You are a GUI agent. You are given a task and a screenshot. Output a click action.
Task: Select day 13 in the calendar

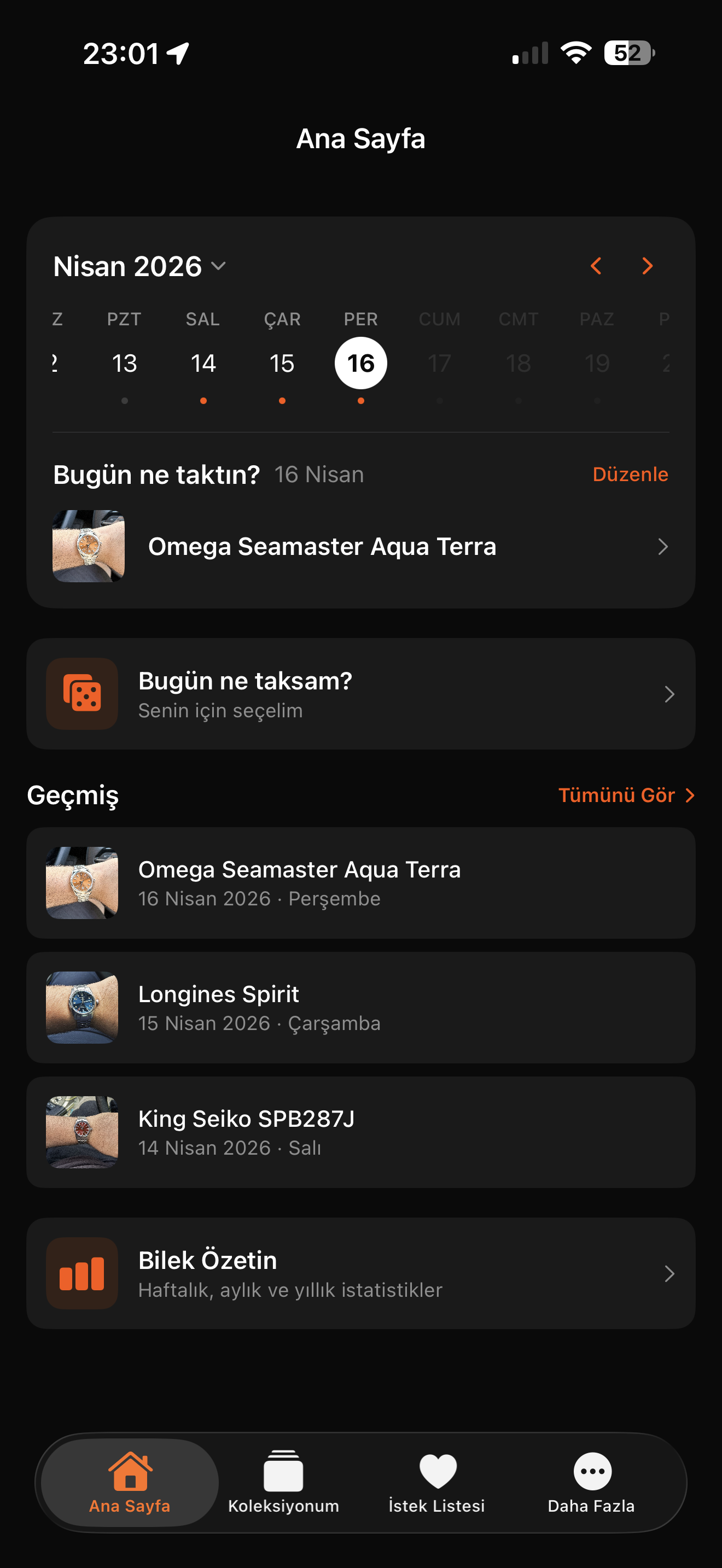pyautogui.click(x=124, y=364)
